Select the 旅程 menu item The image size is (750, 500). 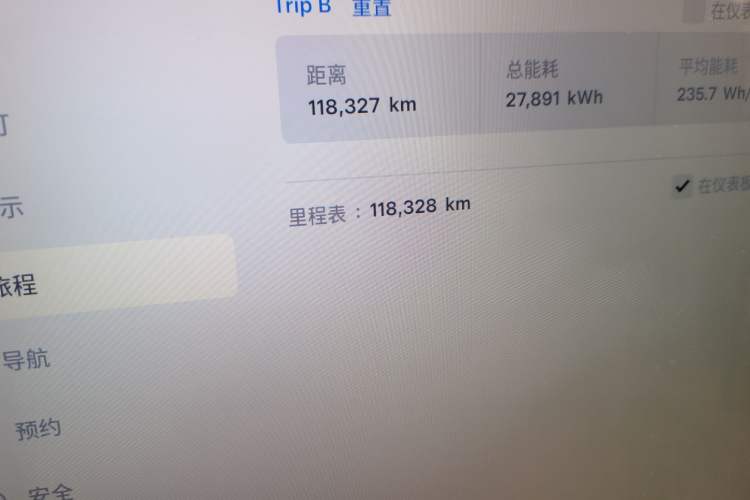click(20, 285)
